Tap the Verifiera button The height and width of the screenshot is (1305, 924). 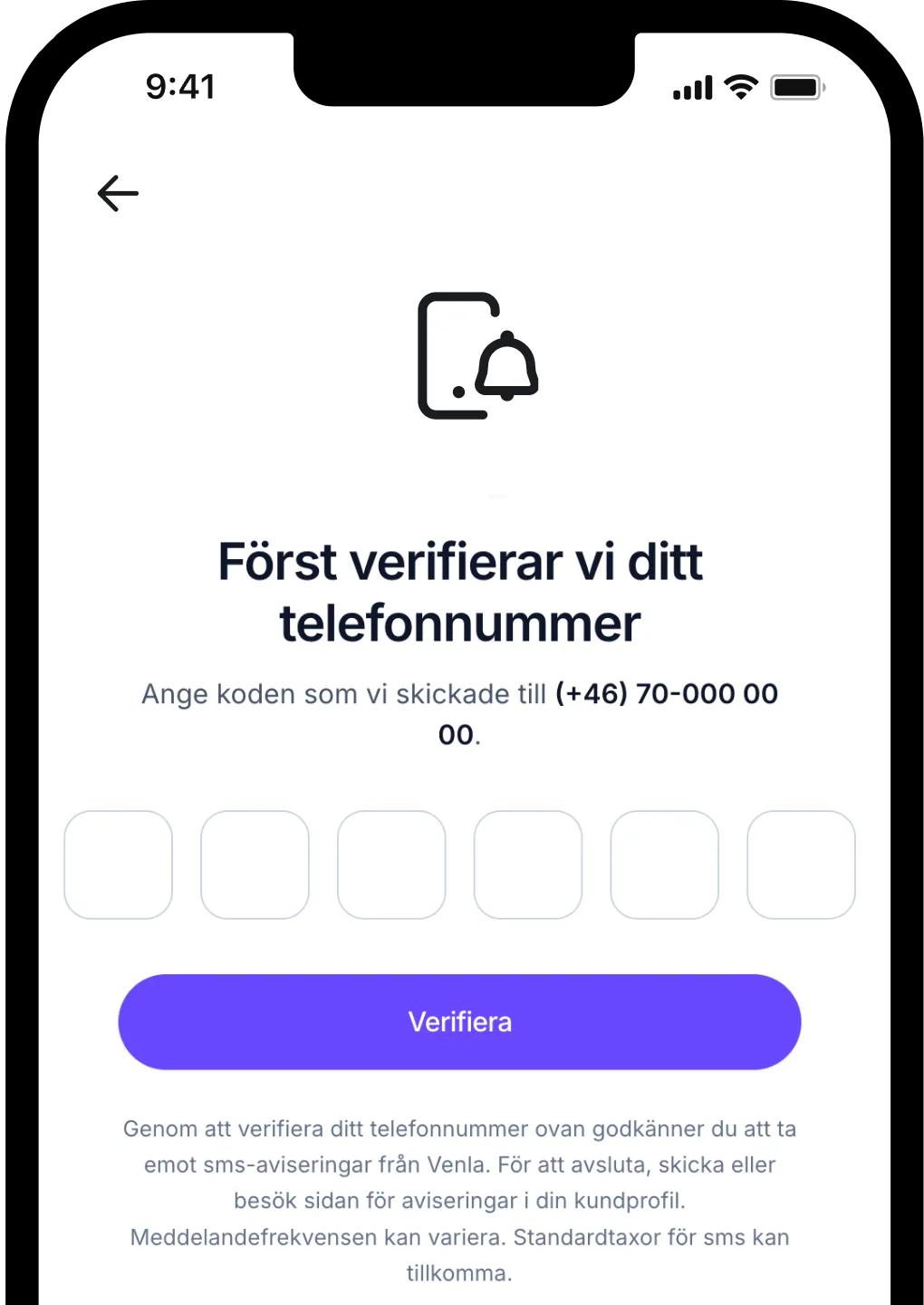coord(459,1021)
